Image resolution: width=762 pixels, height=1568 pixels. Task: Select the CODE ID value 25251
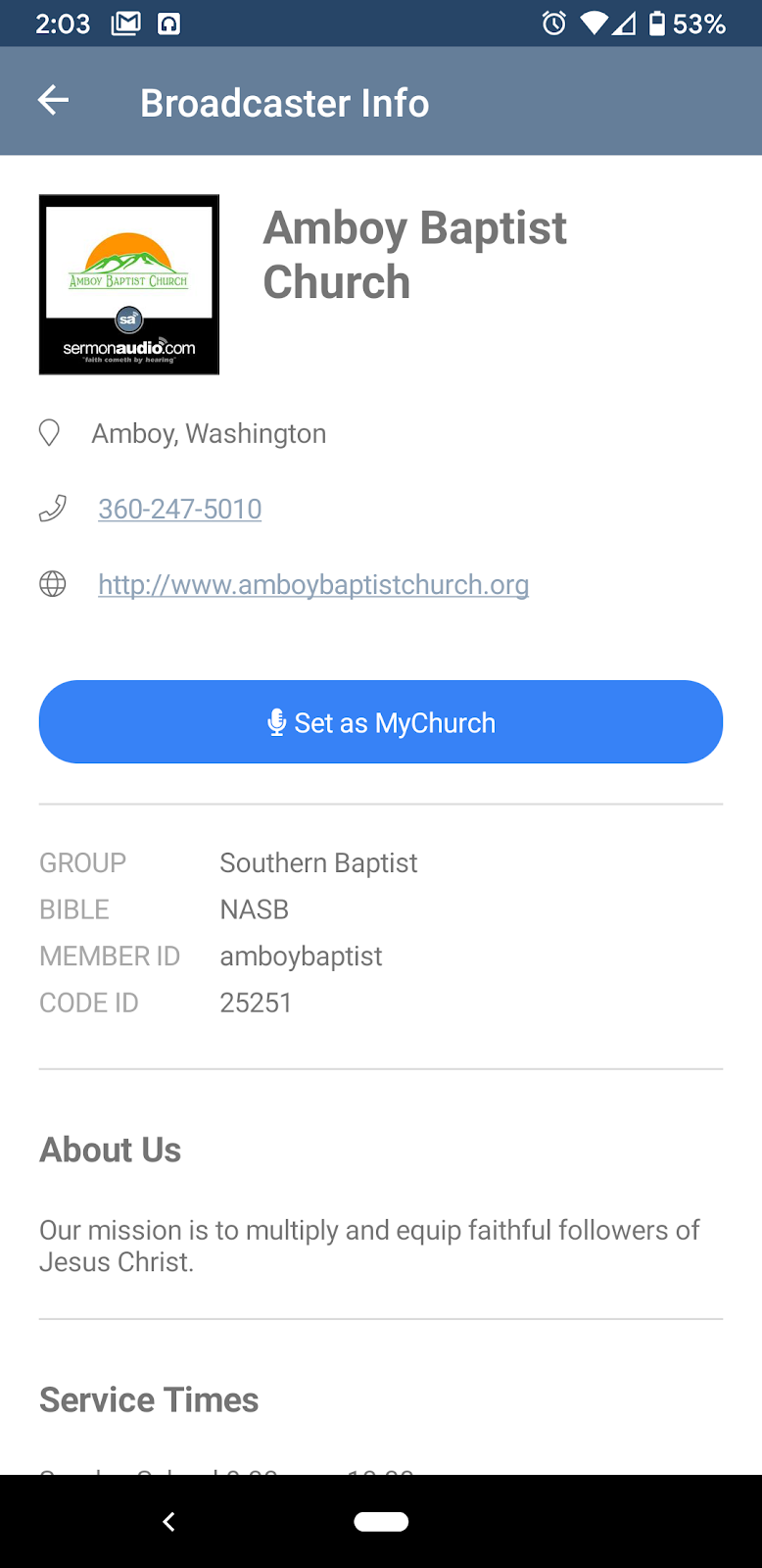click(x=256, y=1002)
